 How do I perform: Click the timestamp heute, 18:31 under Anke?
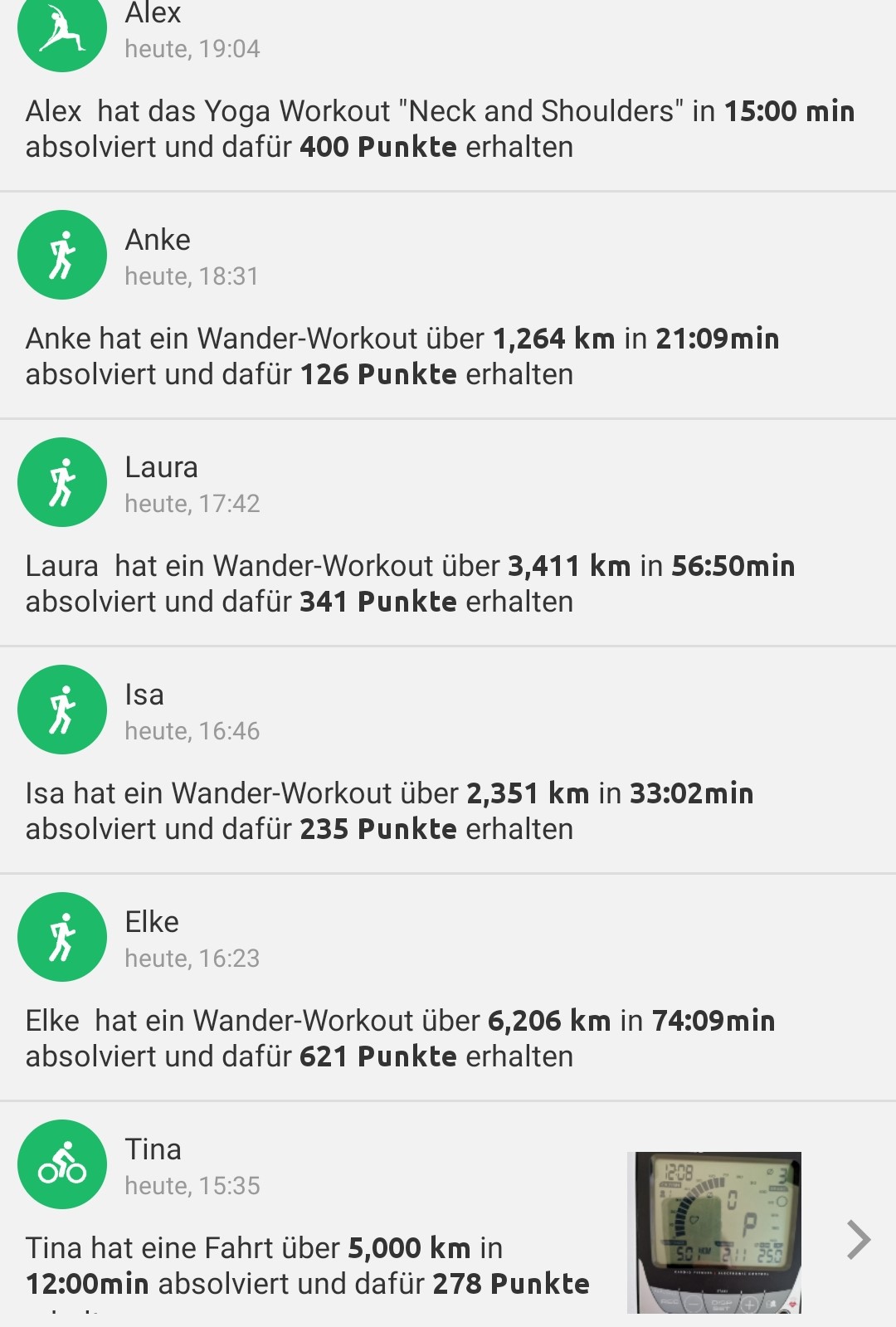pyautogui.click(x=192, y=276)
